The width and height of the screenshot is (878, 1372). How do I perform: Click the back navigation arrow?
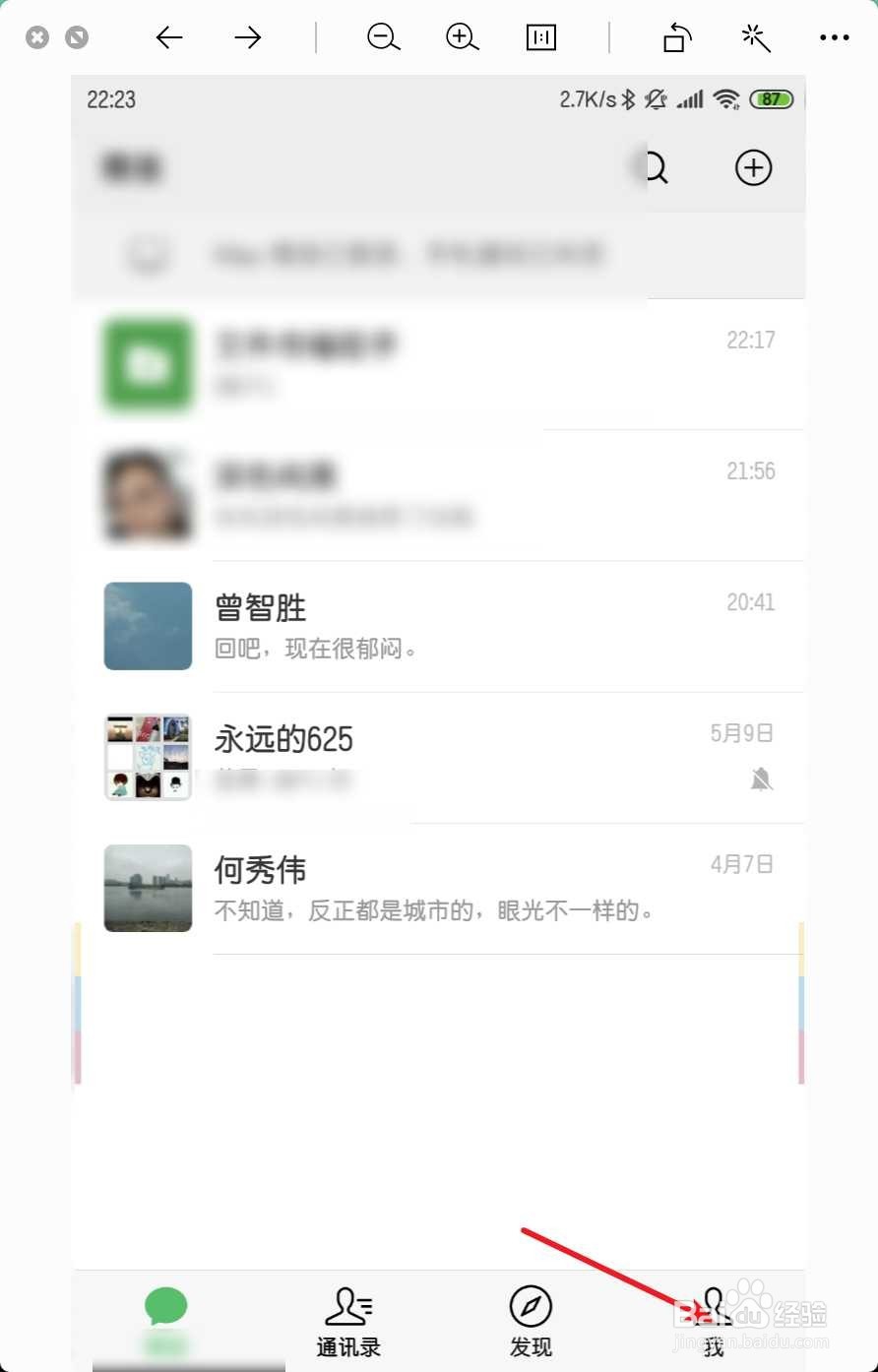(x=169, y=37)
